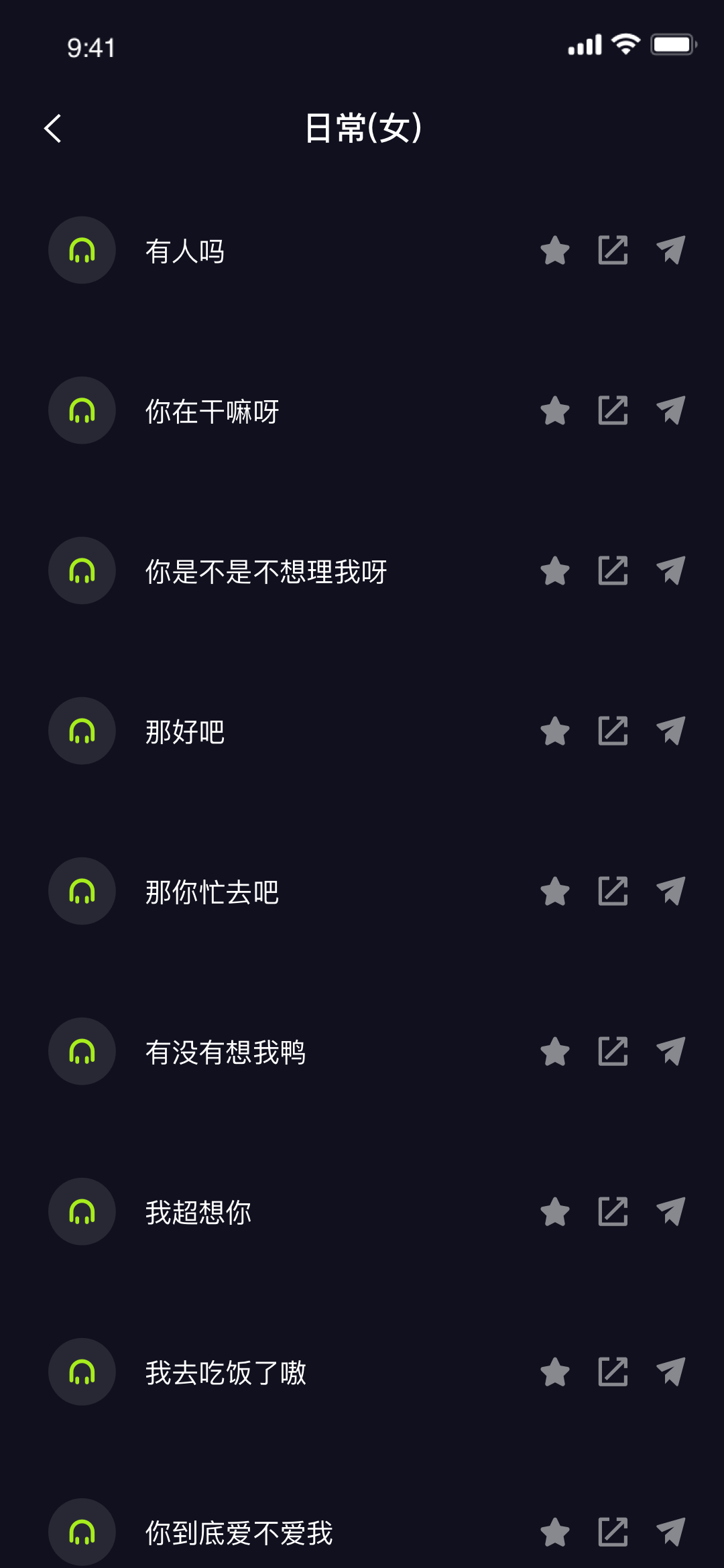
Task: Star the 你在干嘛呀 clip
Action: tap(555, 410)
